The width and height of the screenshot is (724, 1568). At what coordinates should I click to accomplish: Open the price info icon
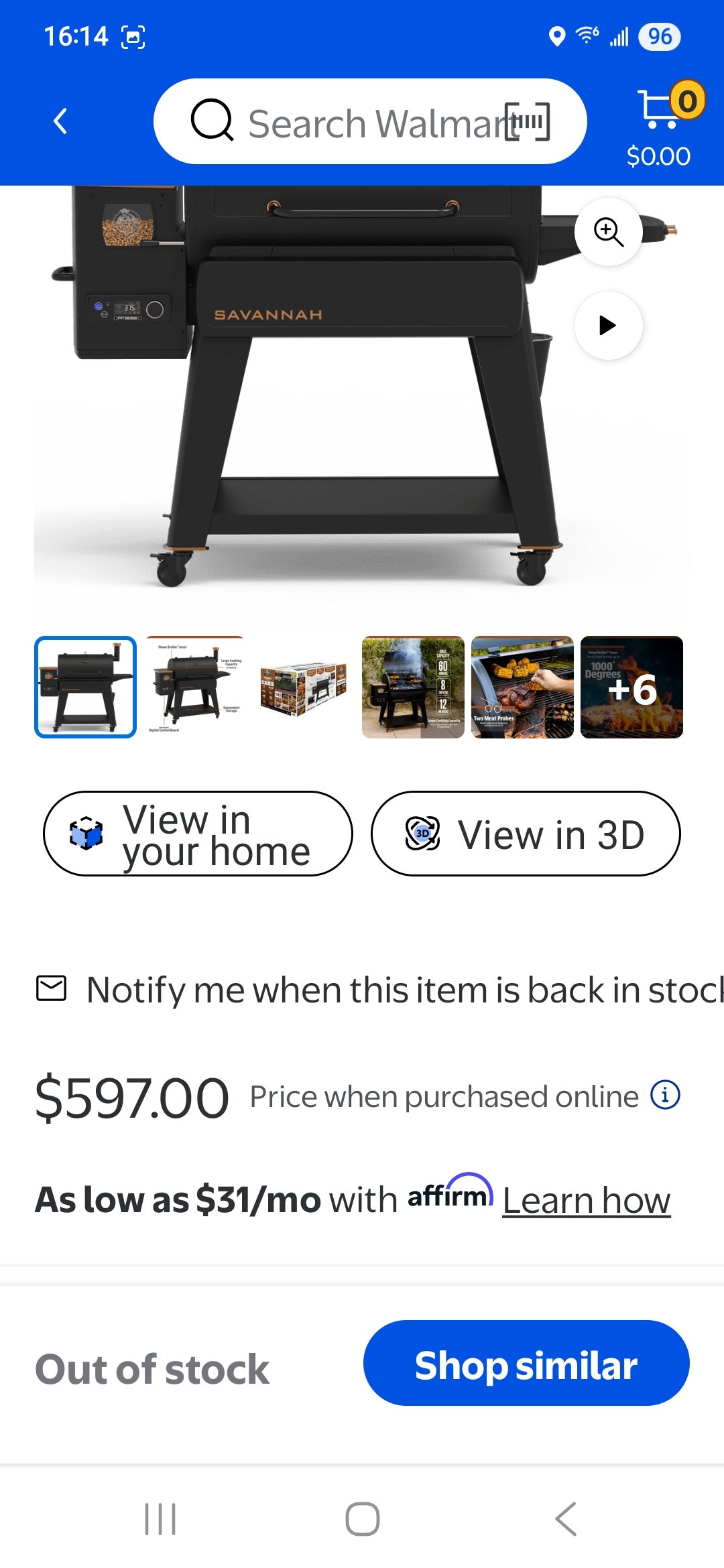[x=665, y=1096]
